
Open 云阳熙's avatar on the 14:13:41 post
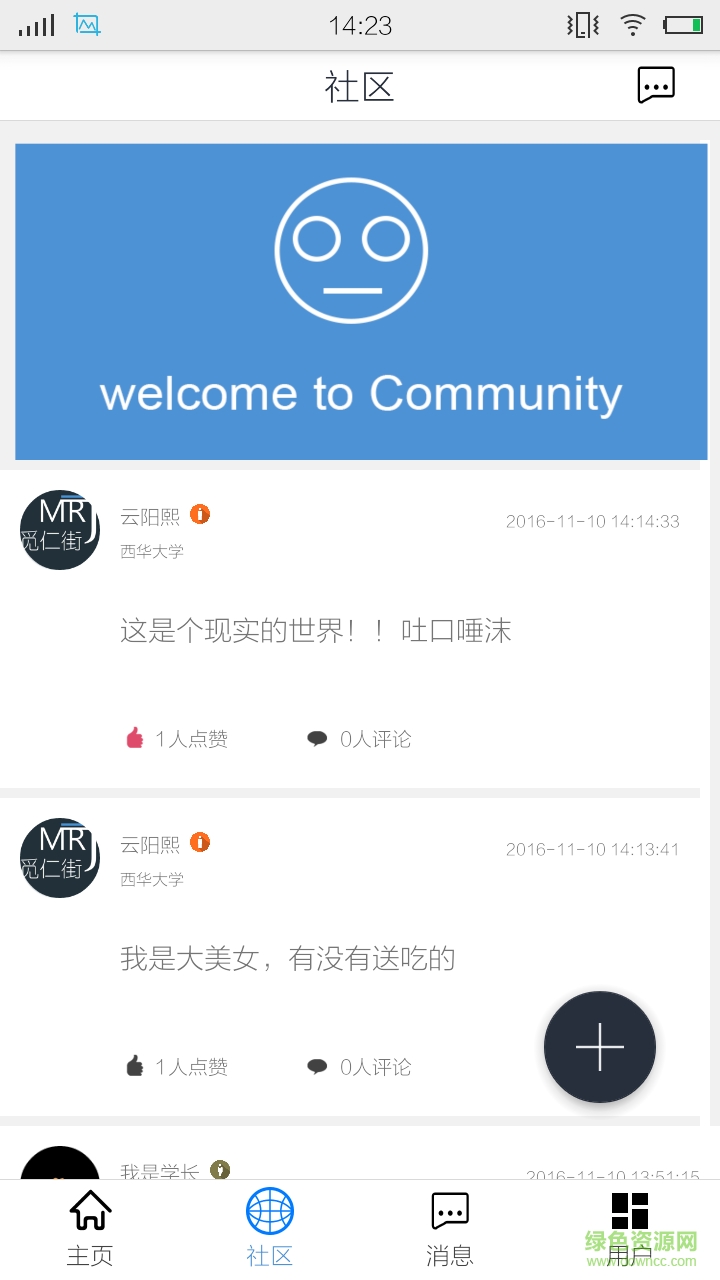click(60, 858)
